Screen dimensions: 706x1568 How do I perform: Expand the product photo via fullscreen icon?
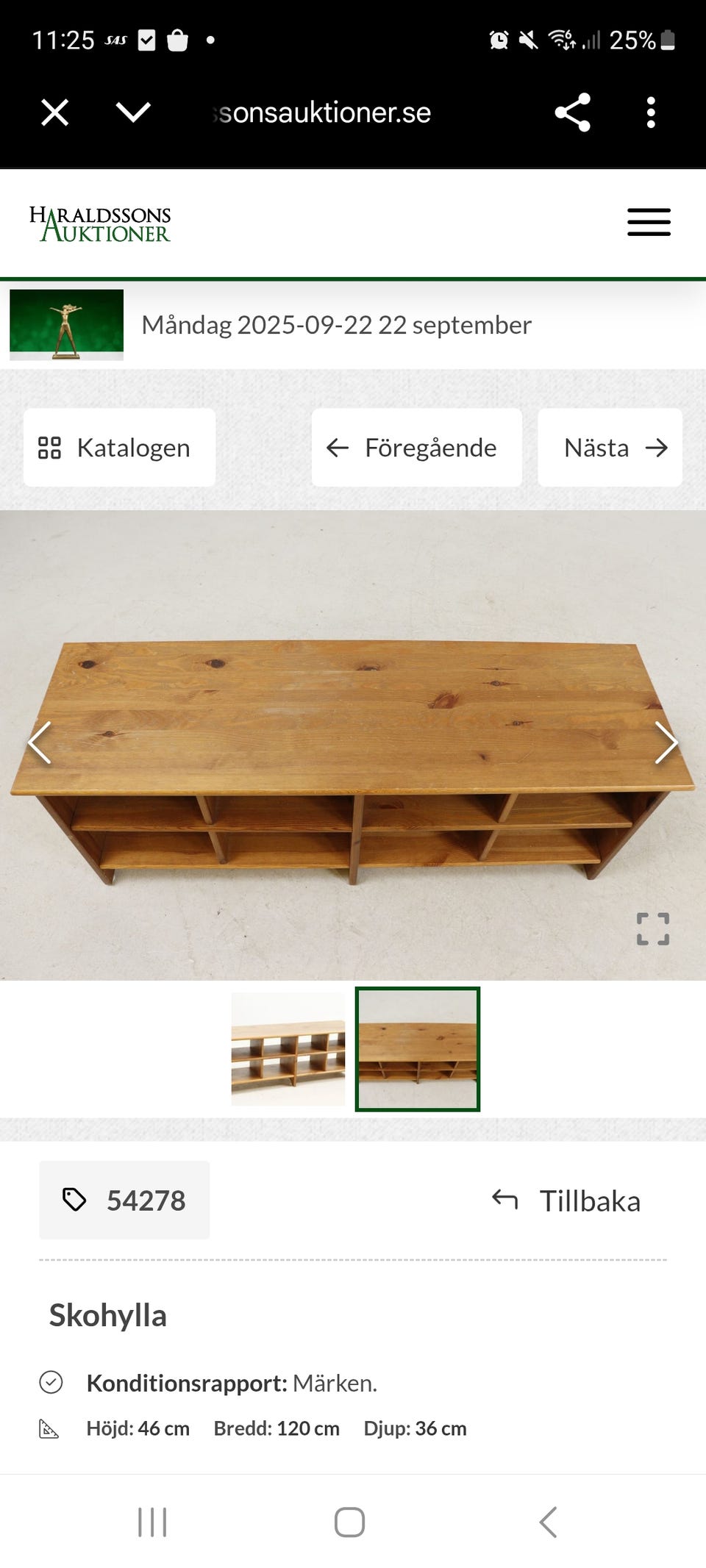coord(653,930)
